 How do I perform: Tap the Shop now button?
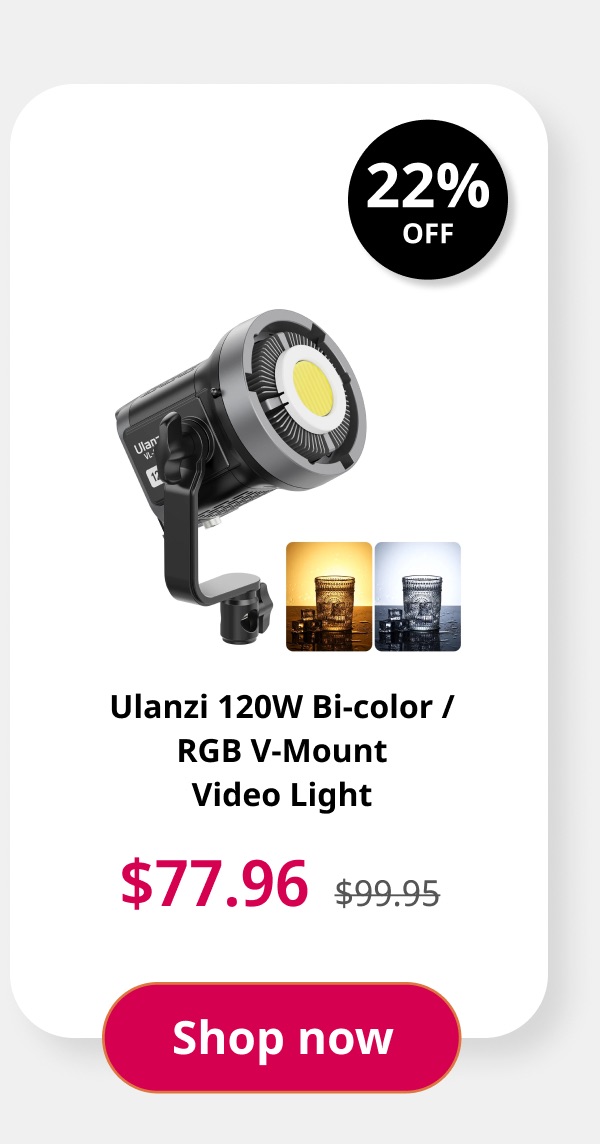click(x=281, y=1037)
